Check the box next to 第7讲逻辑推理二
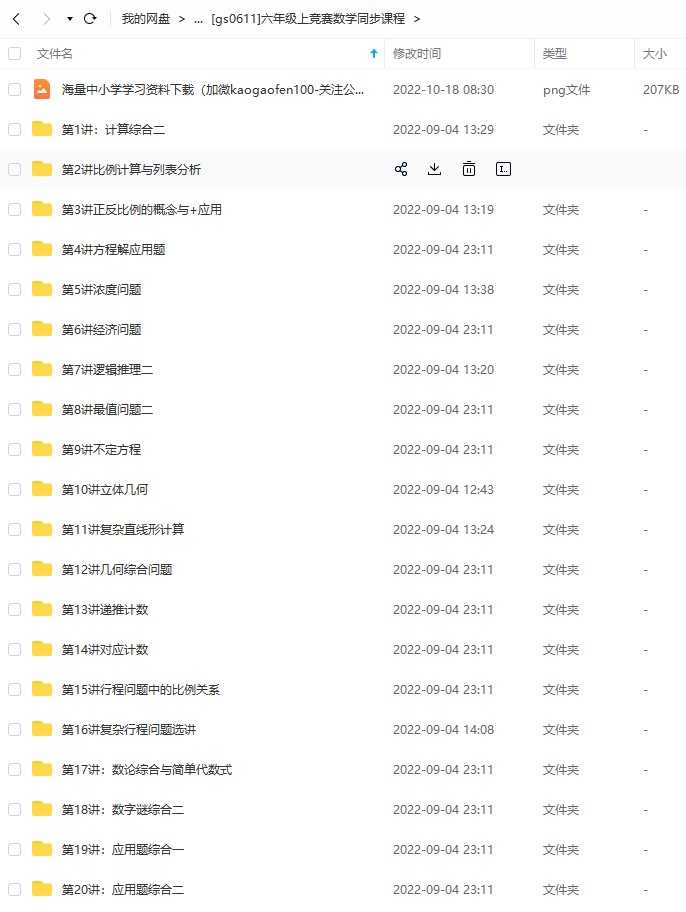The width and height of the screenshot is (686, 912). 14,369
